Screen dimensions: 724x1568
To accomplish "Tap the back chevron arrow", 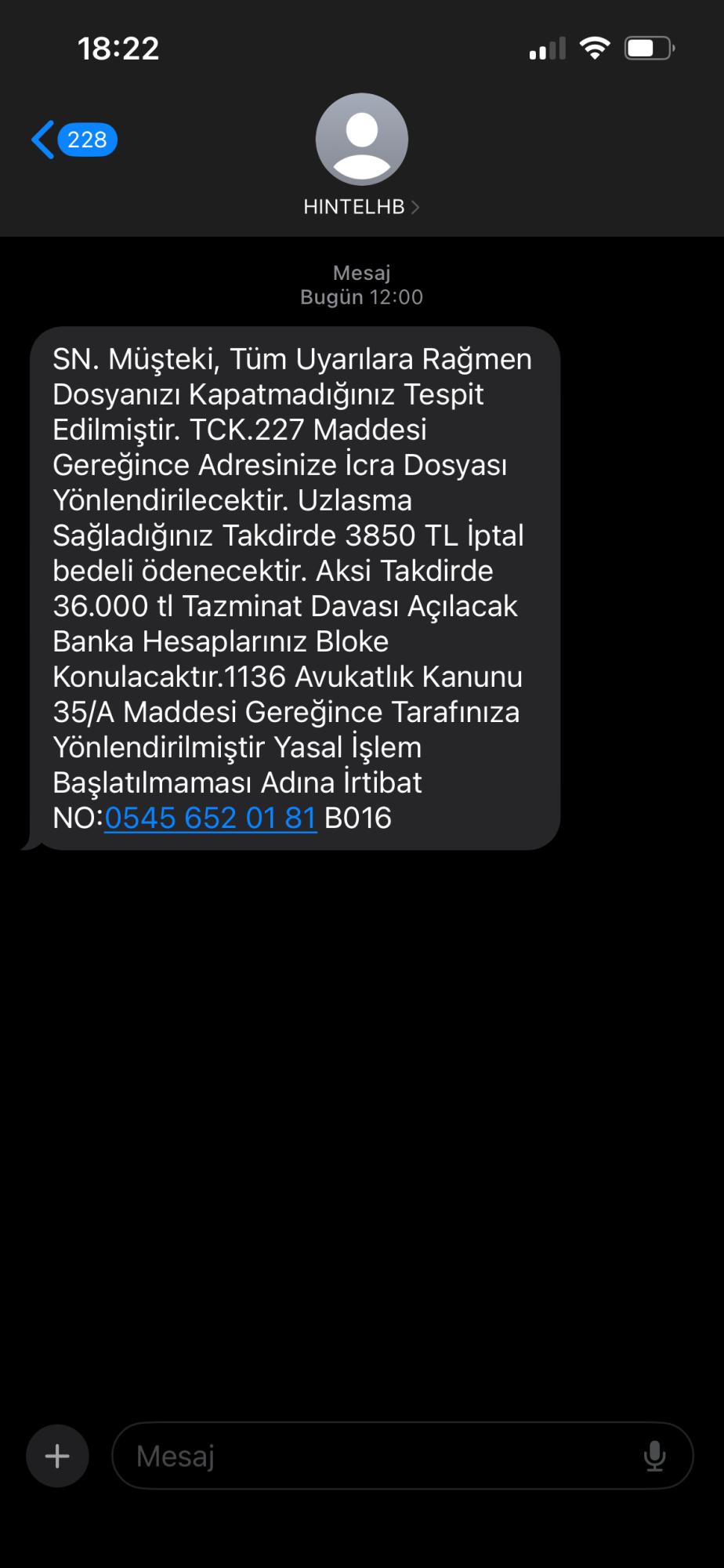I will tap(43, 138).
